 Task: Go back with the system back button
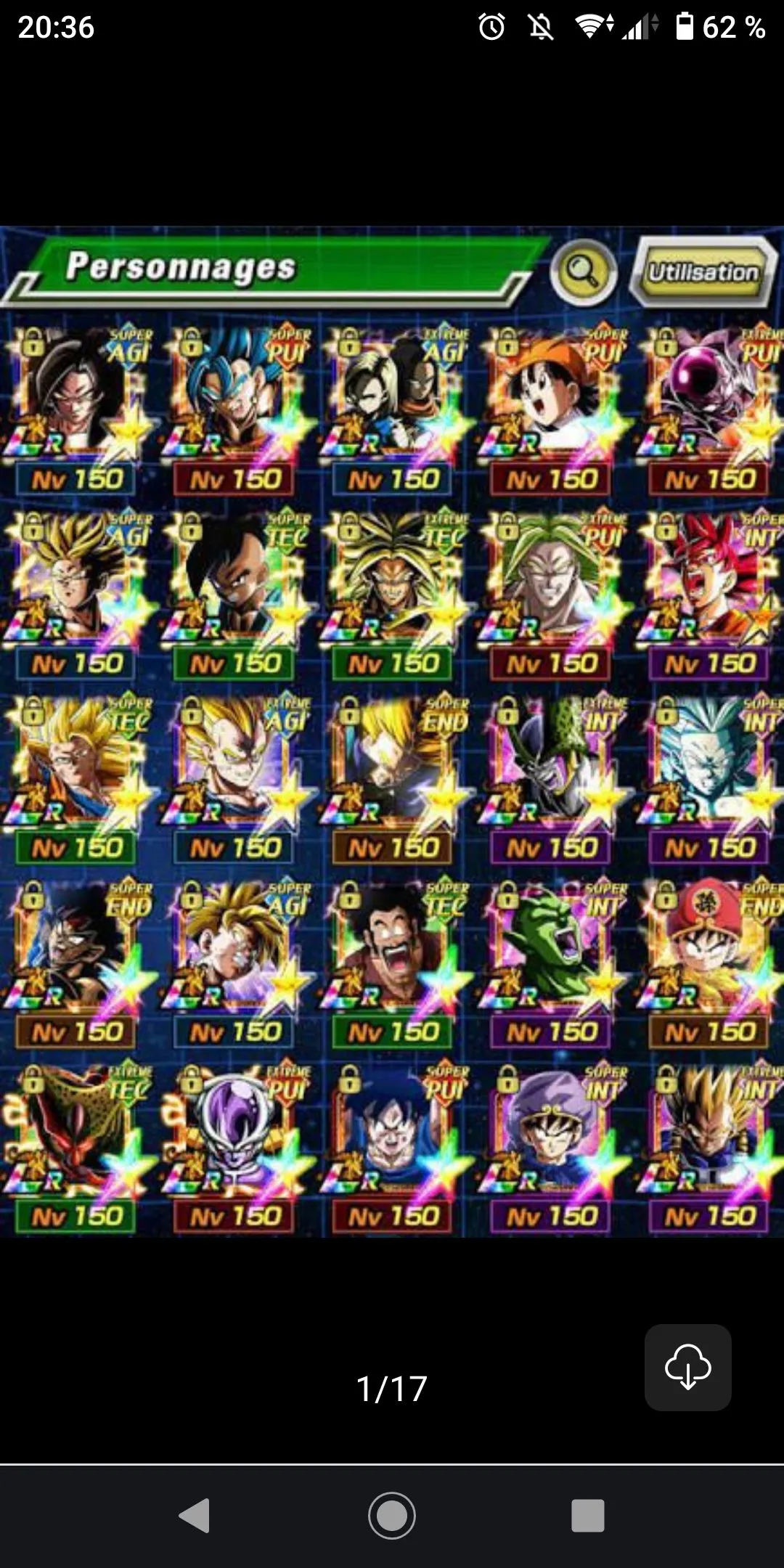point(195,1515)
